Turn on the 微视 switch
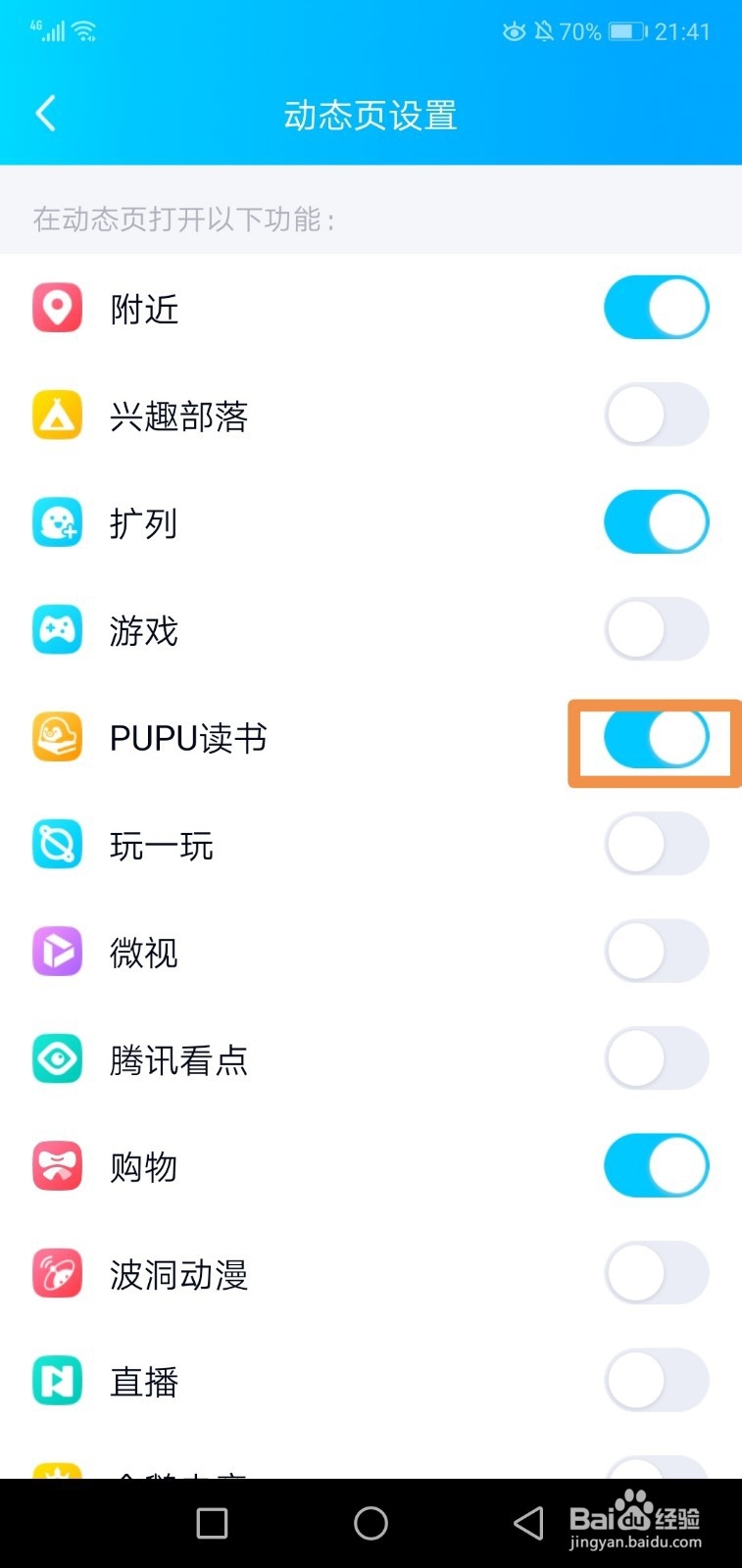 pyautogui.click(x=656, y=952)
